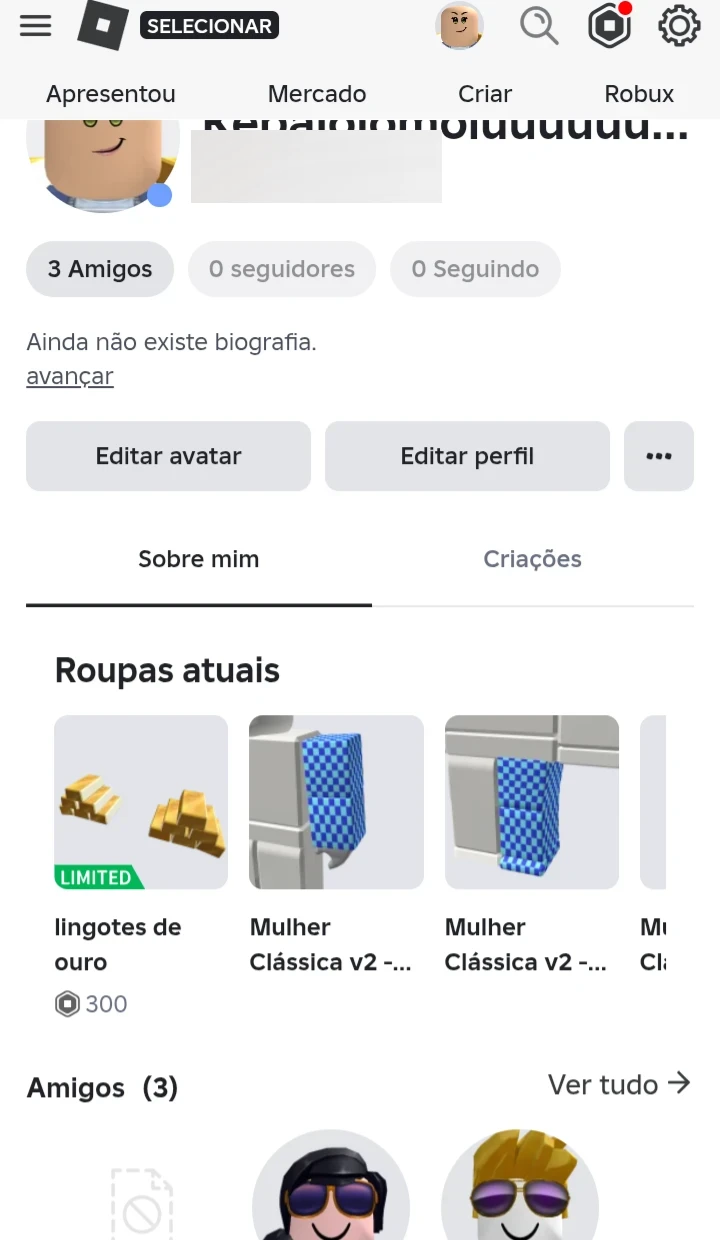Open the Criar section
The height and width of the screenshot is (1240, 720).
click(485, 94)
